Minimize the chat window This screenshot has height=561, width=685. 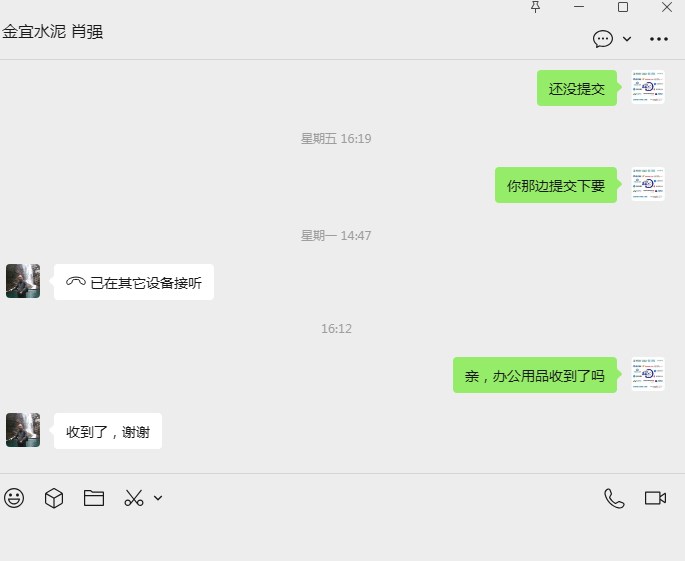(579, 7)
